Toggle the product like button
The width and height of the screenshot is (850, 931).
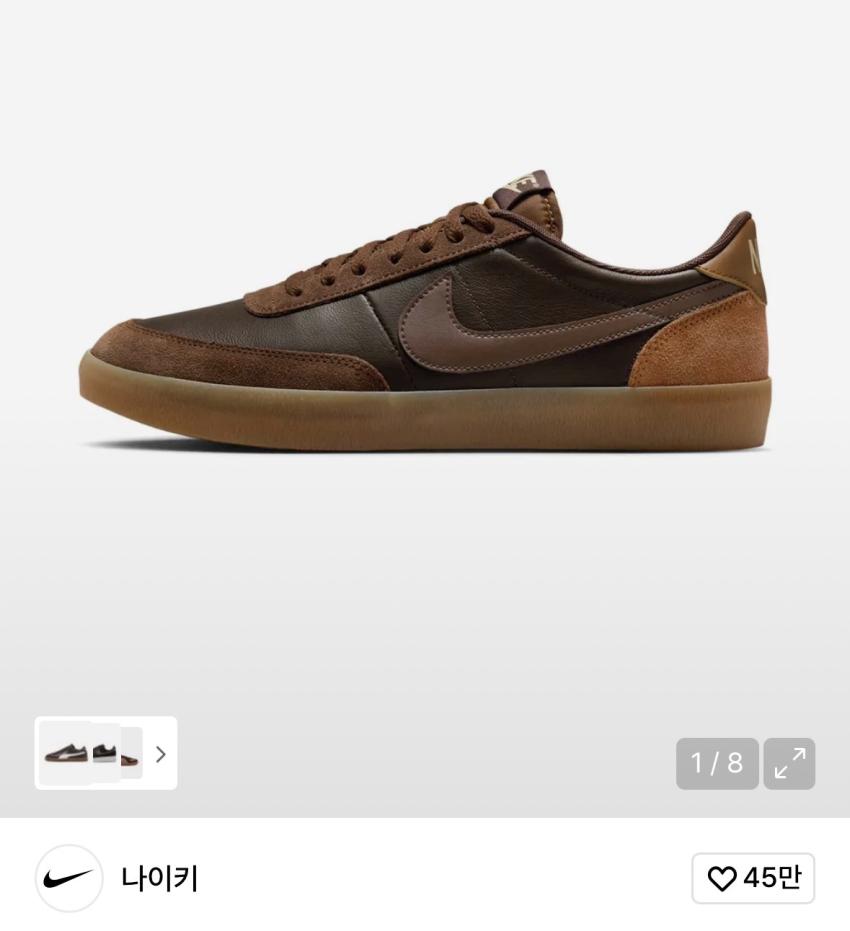pyautogui.click(x=753, y=879)
